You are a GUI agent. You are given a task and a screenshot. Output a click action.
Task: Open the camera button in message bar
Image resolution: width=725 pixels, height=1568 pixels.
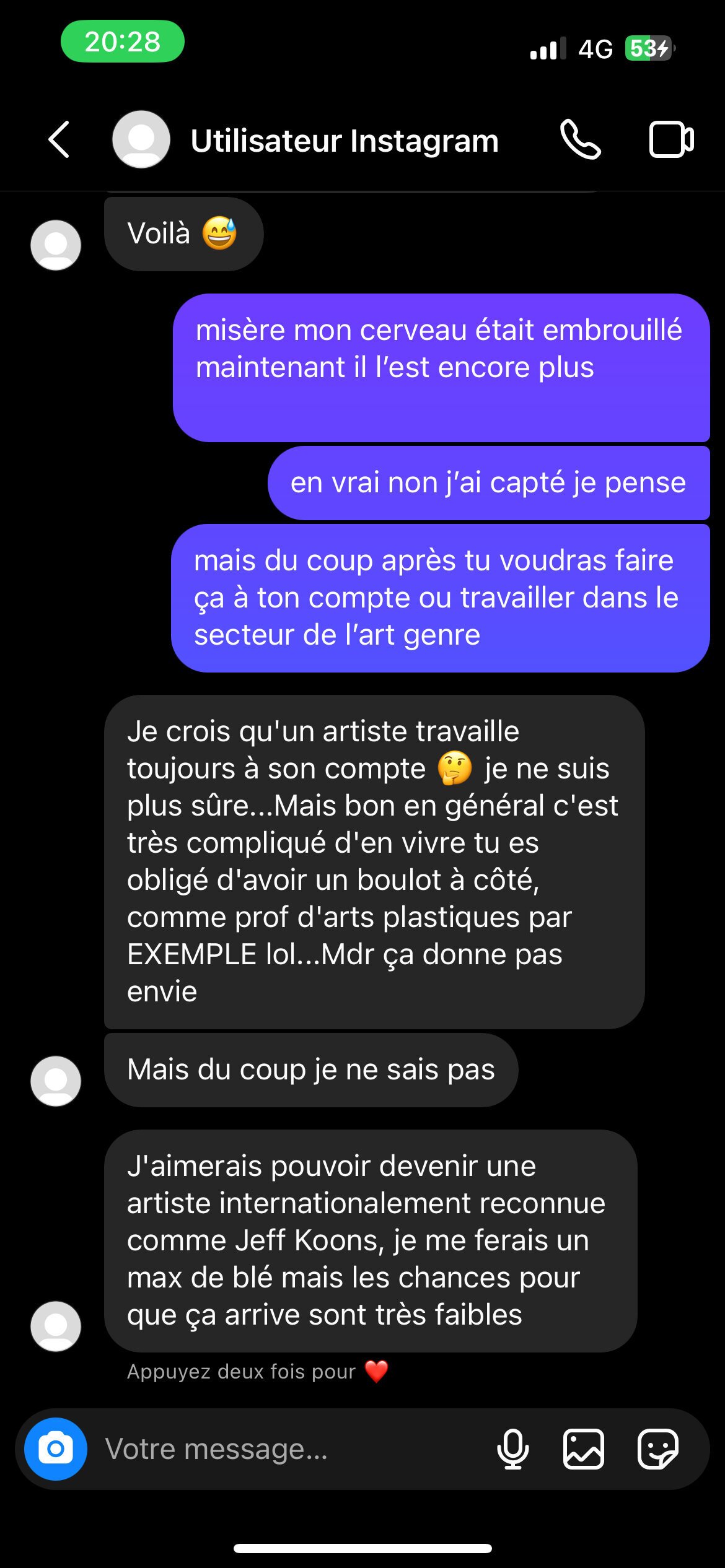(x=56, y=1449)
